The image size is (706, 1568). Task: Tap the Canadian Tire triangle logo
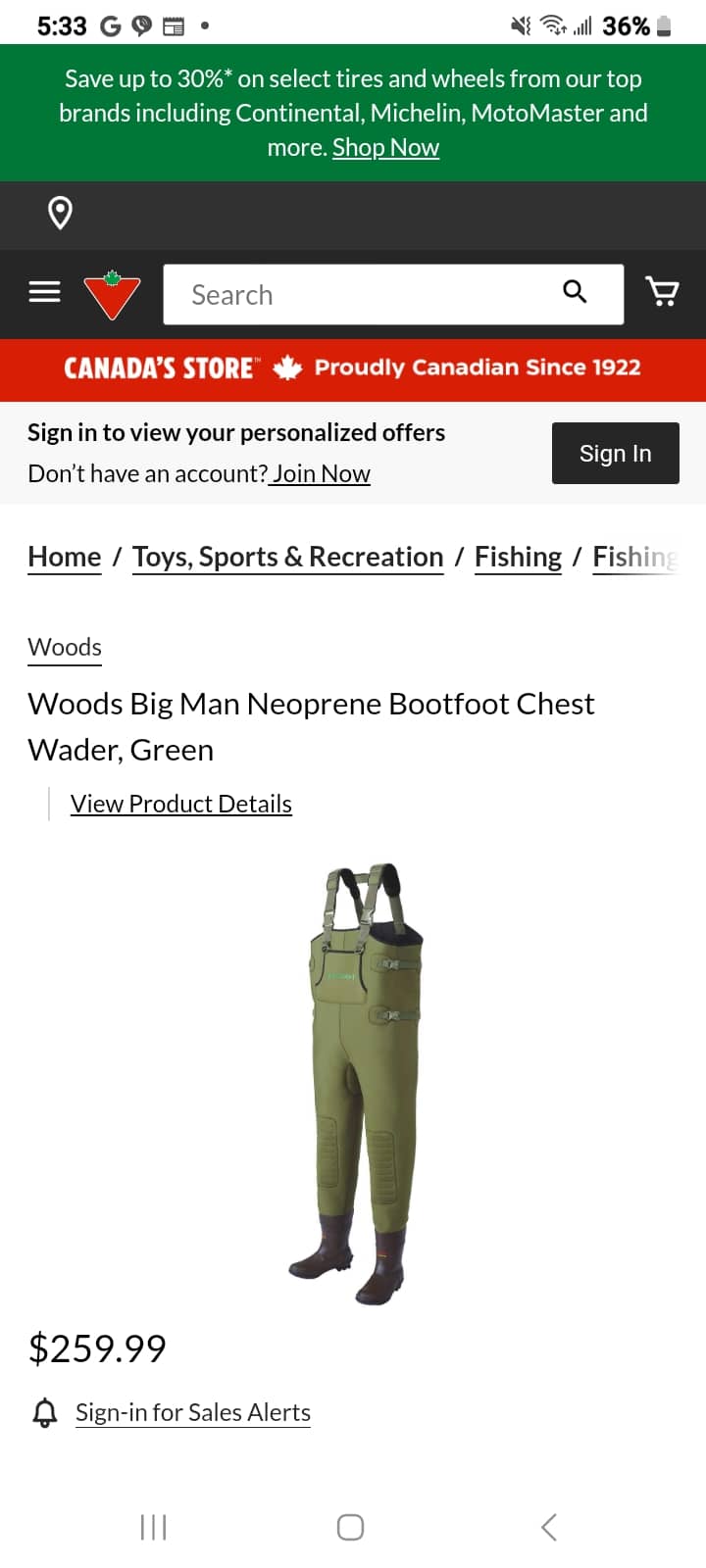(x=114, y=294)
